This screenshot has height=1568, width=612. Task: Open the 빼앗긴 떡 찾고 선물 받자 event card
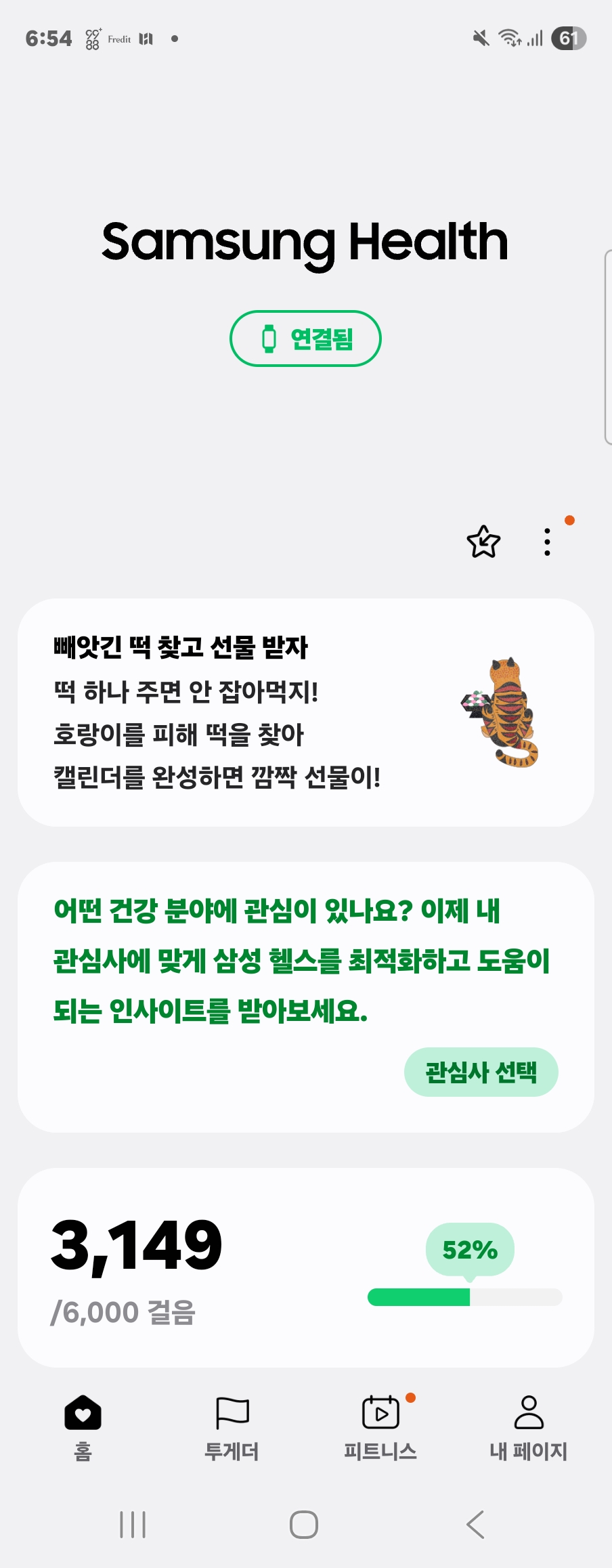tap(305, 712)
